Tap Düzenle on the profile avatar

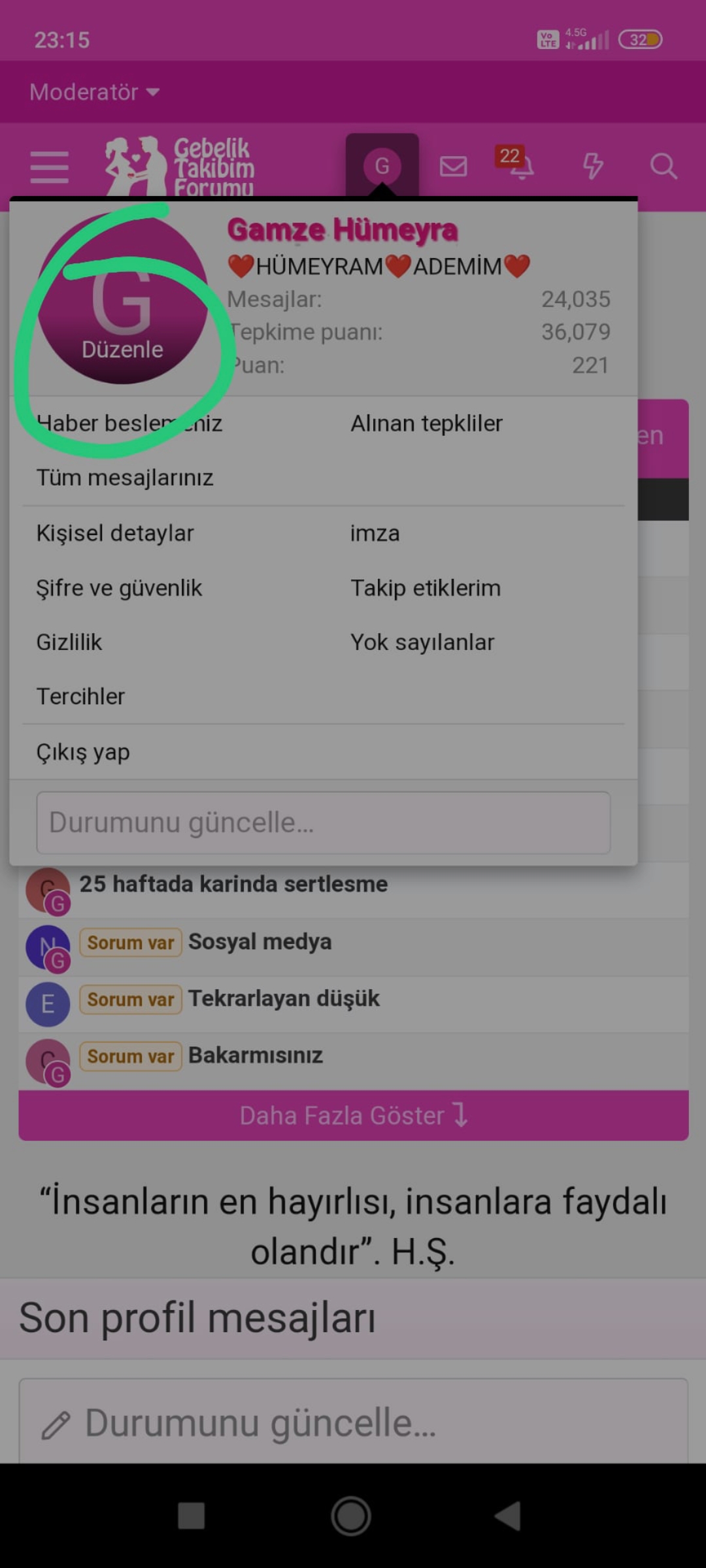[122, 349]
